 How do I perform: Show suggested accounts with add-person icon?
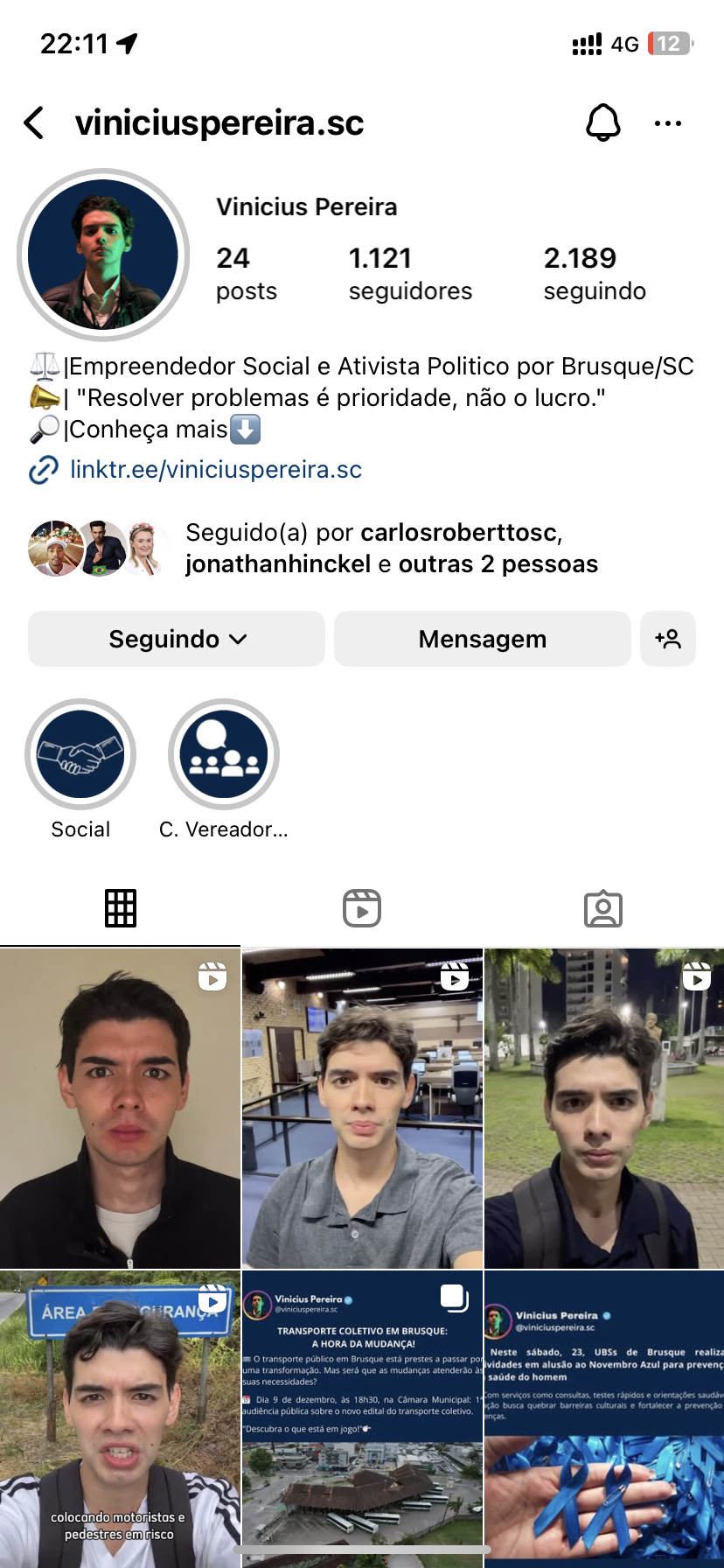668,639
